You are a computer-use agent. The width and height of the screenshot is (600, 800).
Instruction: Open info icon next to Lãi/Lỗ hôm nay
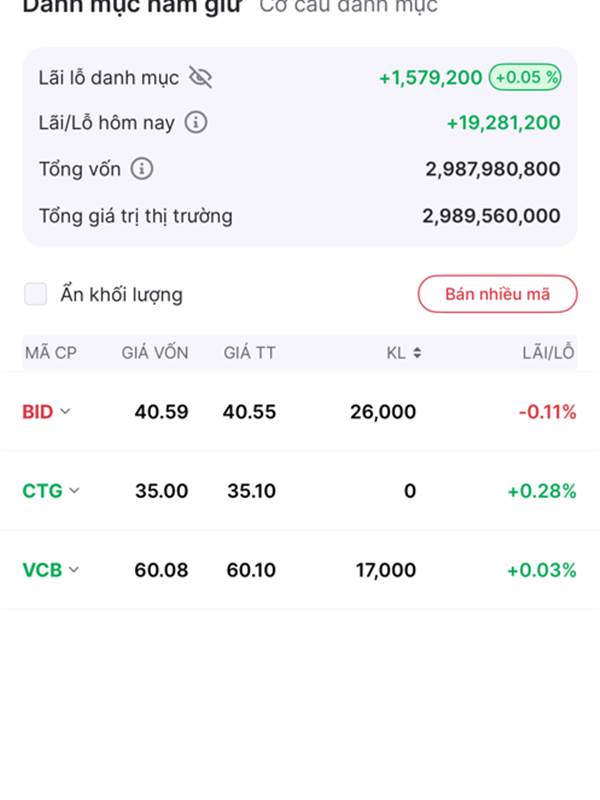196,122
